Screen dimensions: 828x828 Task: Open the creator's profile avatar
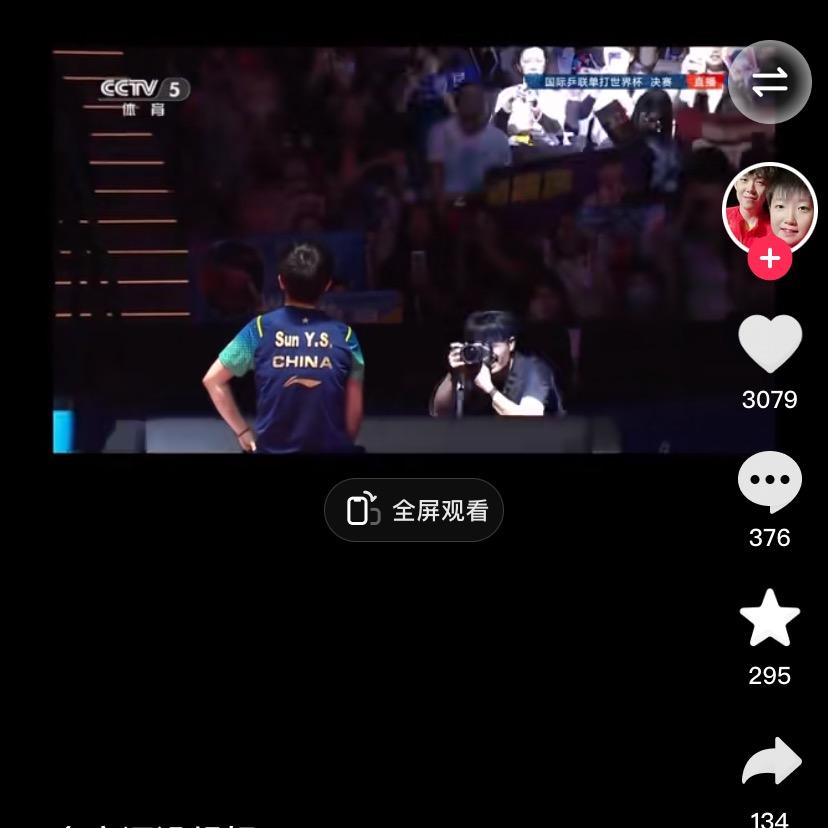click(x=769, y=209)
